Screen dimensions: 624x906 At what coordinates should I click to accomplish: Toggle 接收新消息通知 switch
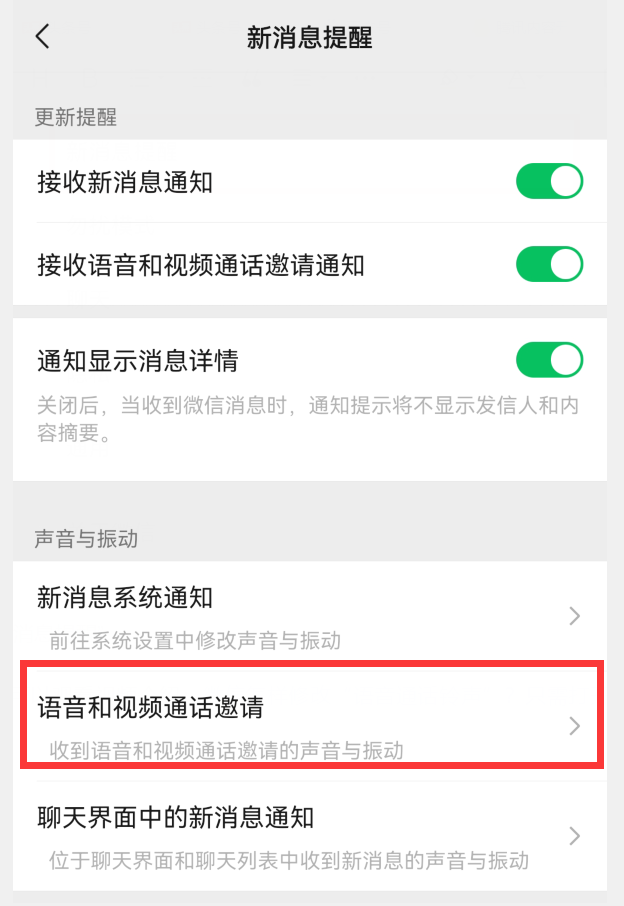click(x=549, y=182)
